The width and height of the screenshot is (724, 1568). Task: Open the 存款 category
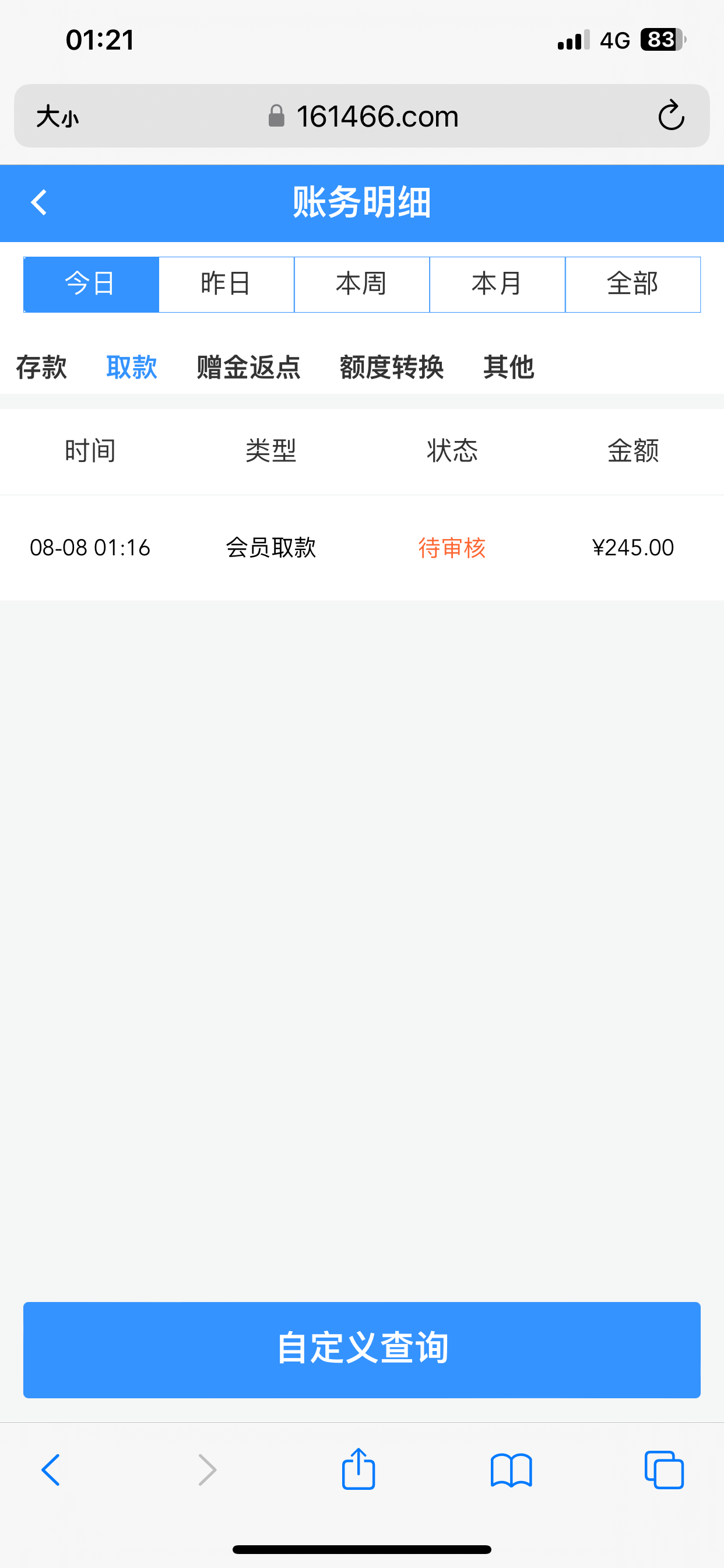pyautogui.click(x=41, y=367)
